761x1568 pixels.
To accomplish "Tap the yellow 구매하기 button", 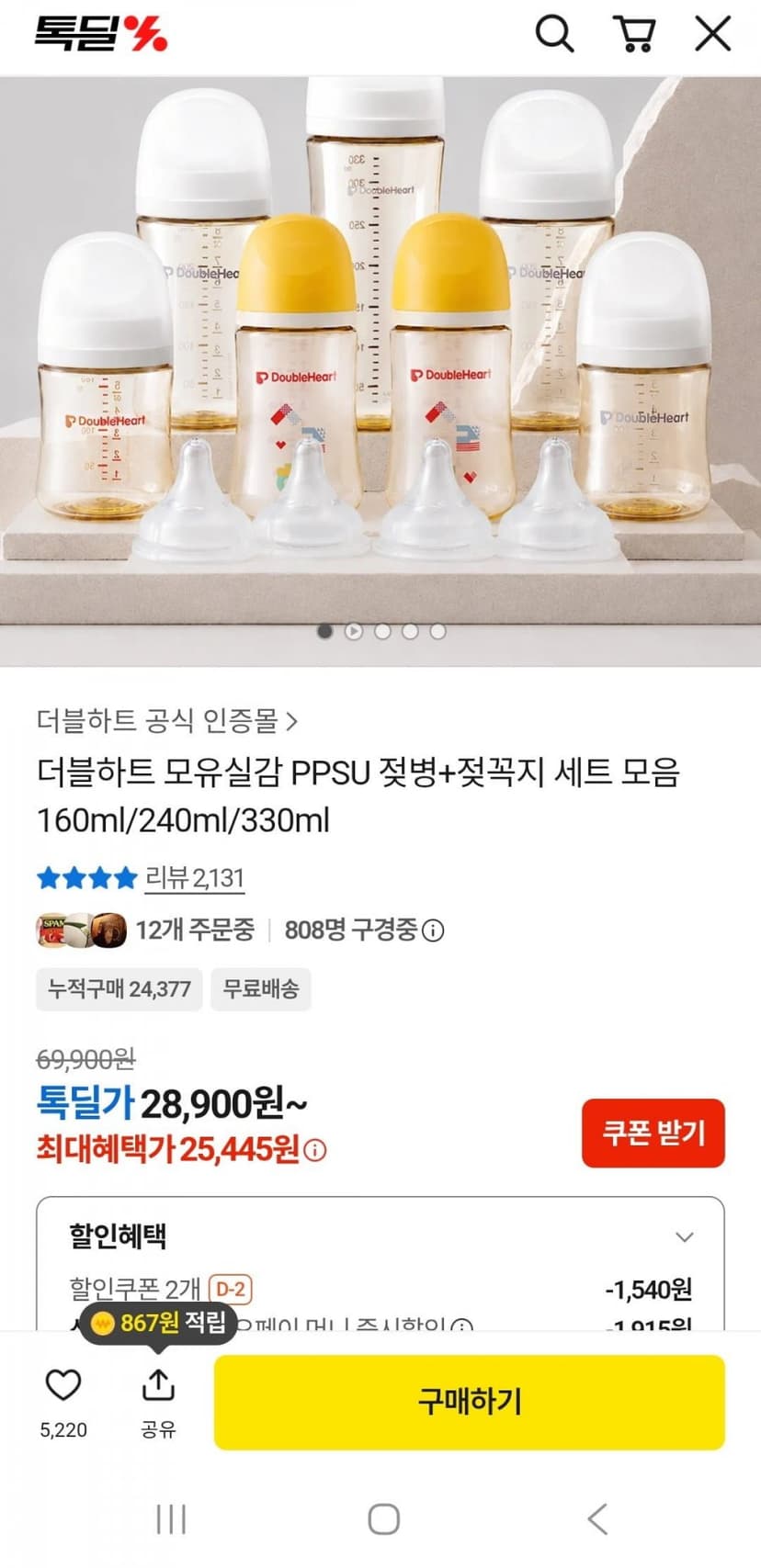I will 470,1402.
